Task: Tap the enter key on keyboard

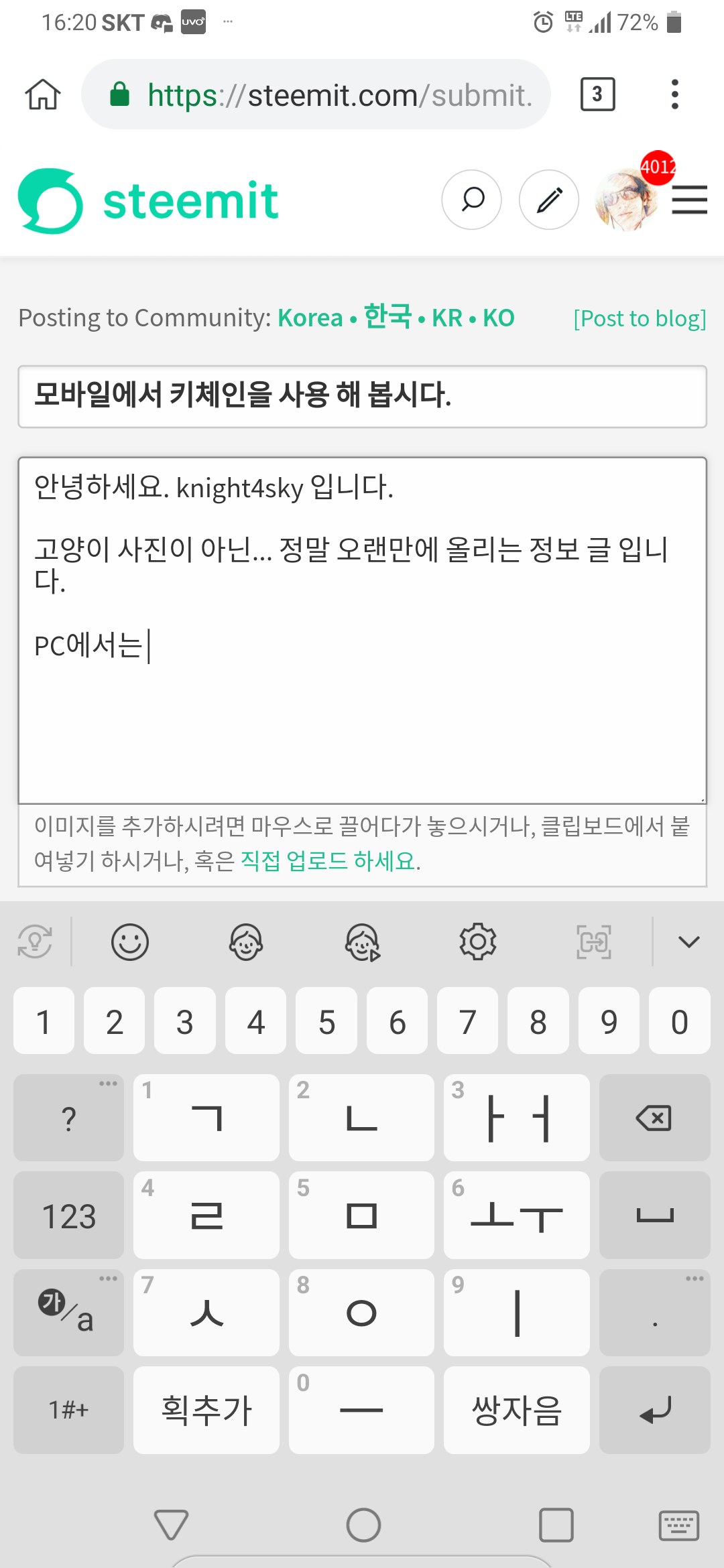Action: (654, 1410)
